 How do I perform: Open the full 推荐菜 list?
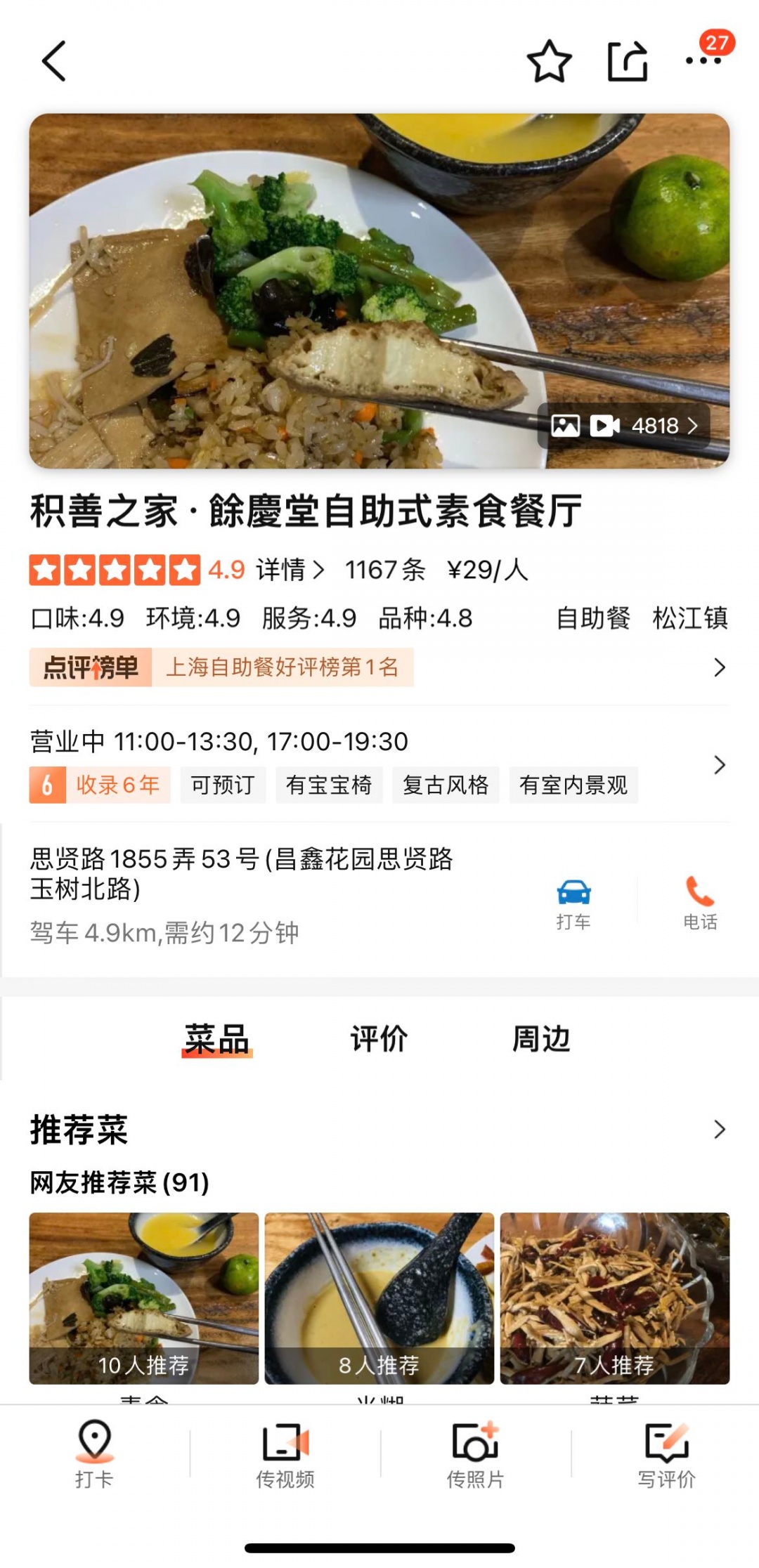pyautogui.click(x=719, y=1130)
